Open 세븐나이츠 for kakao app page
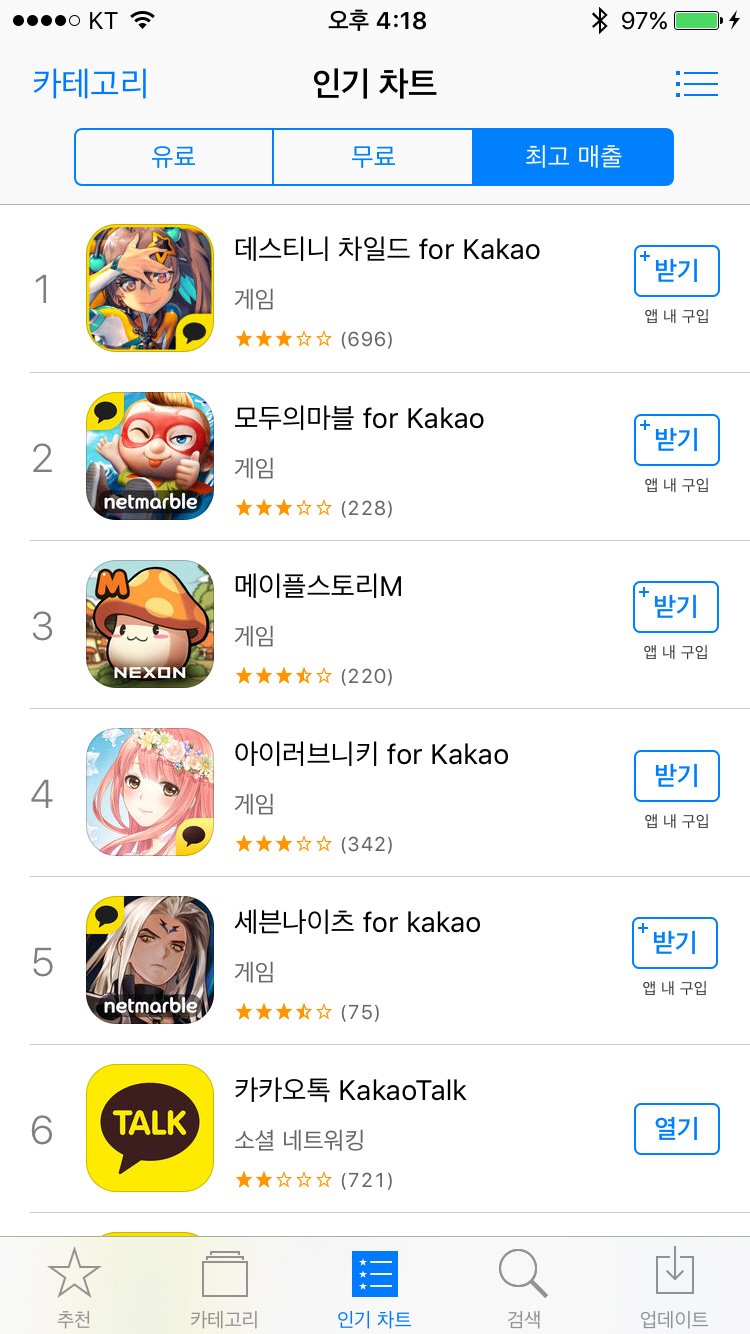Viewport: 750px width, 1334px height. point(357,922)
